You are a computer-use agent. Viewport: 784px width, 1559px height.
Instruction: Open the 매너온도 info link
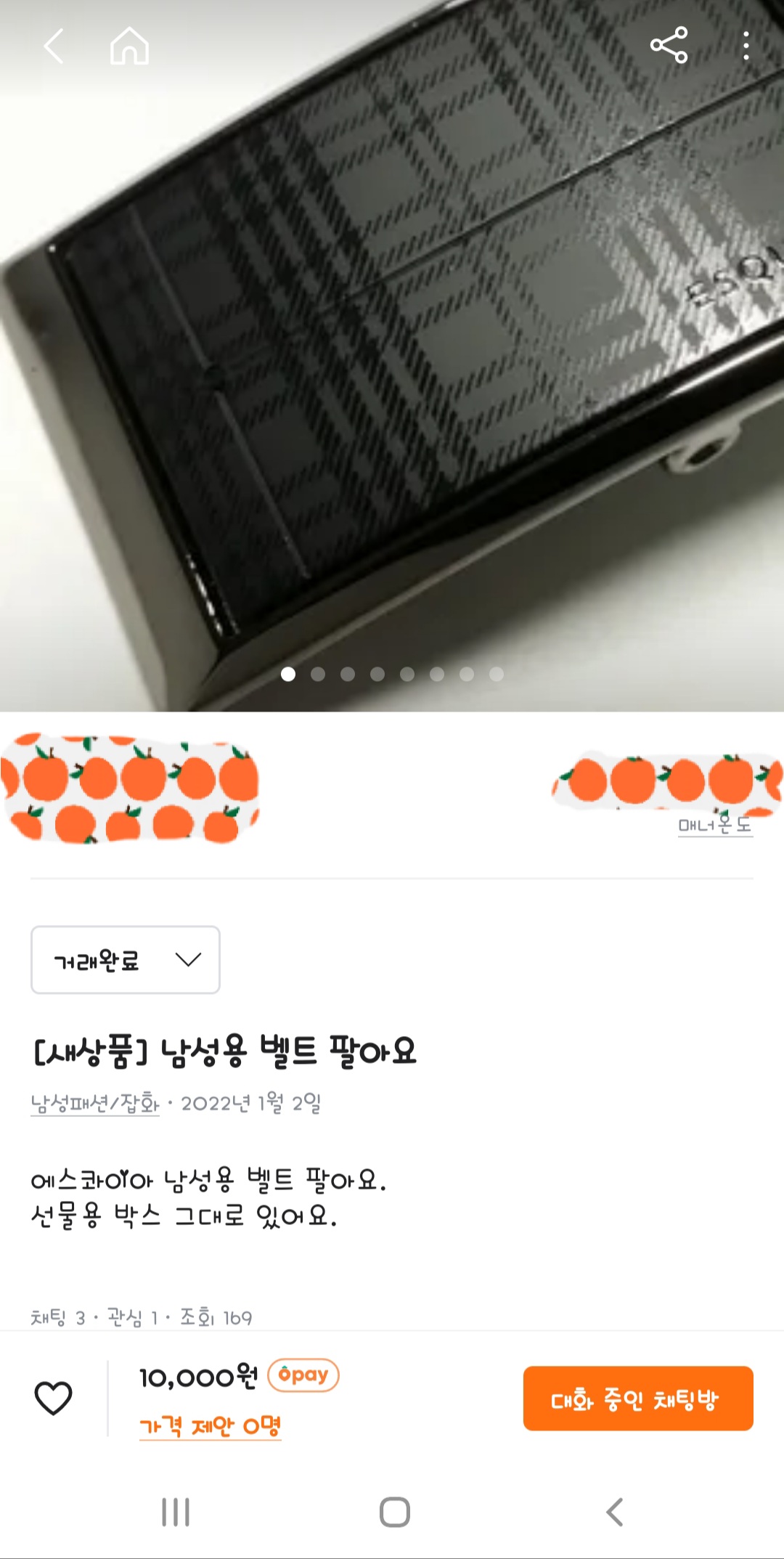point(715,825)
